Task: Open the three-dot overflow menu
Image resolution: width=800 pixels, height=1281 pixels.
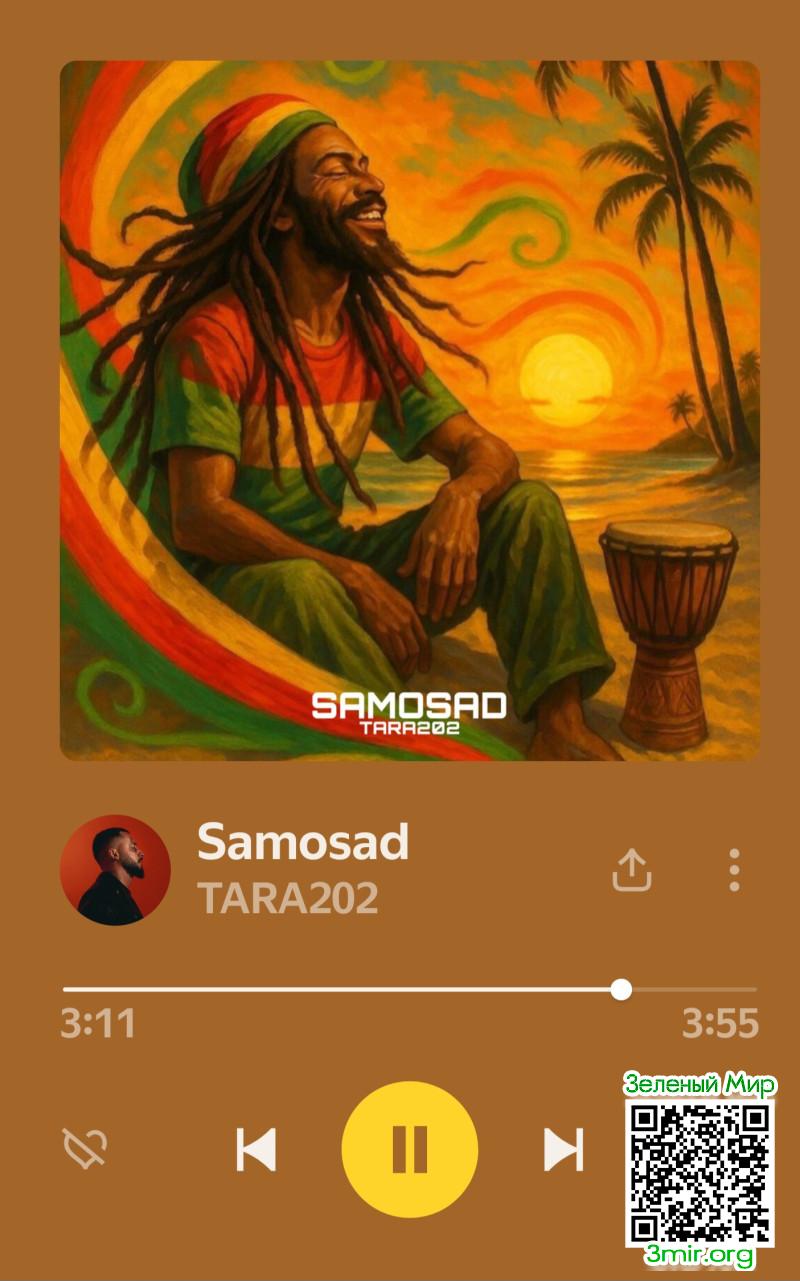Action: click(735, 870)
